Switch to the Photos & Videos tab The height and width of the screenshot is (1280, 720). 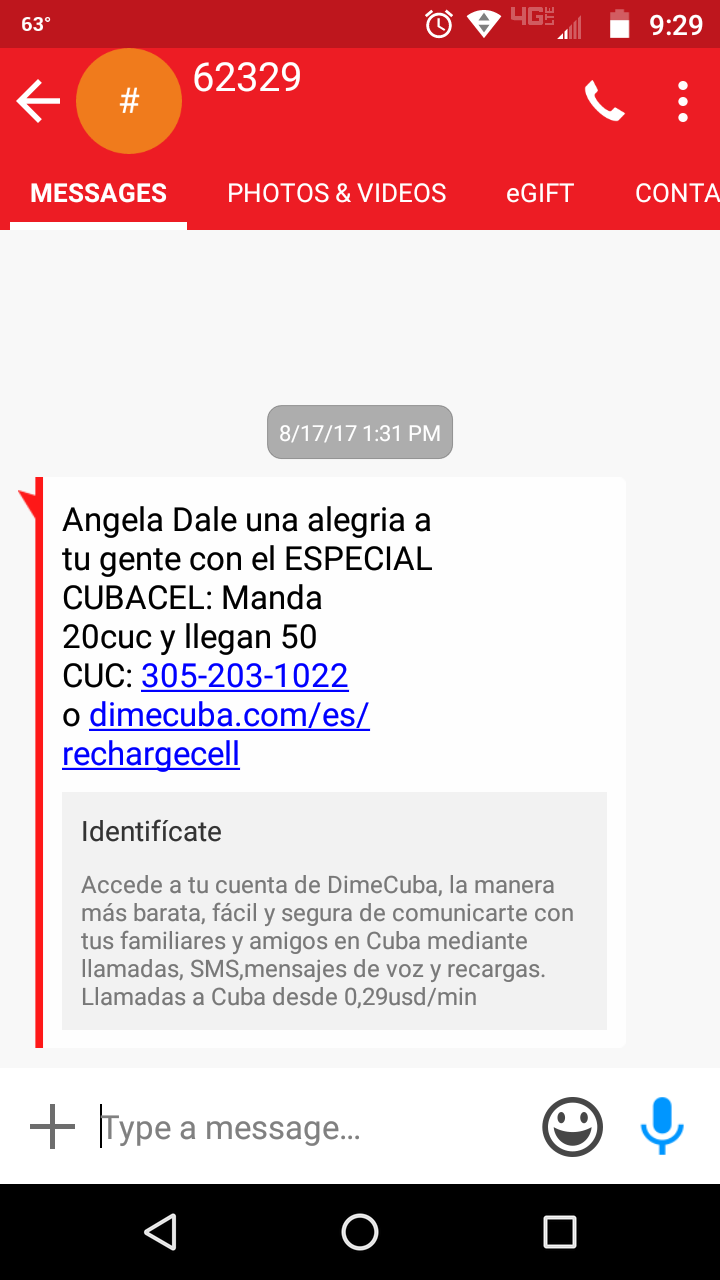tap(337, 193)
